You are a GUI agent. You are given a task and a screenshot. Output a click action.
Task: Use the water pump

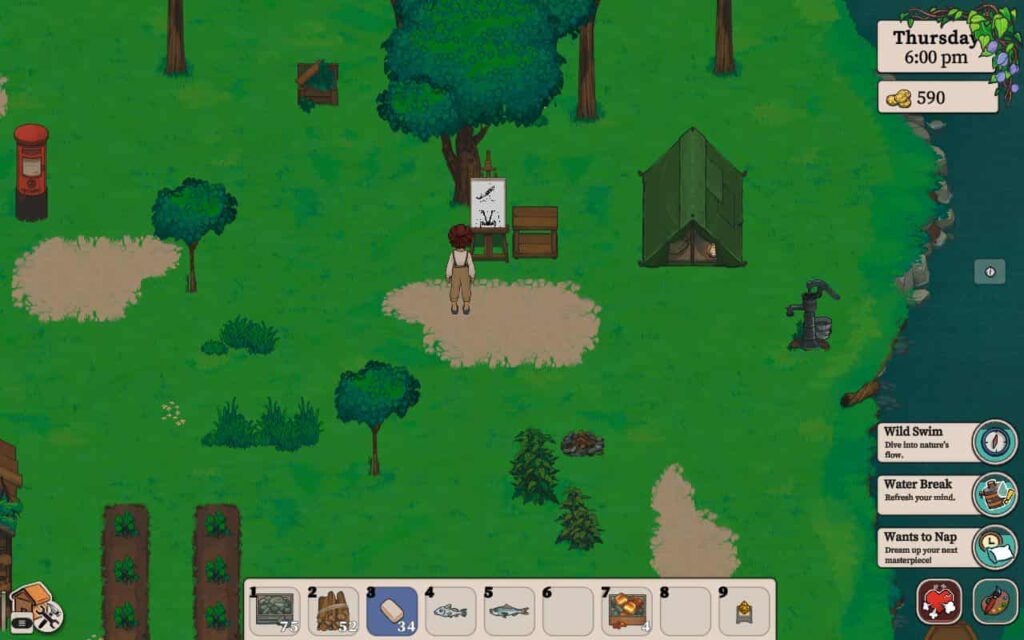click(x=810, y=315)
